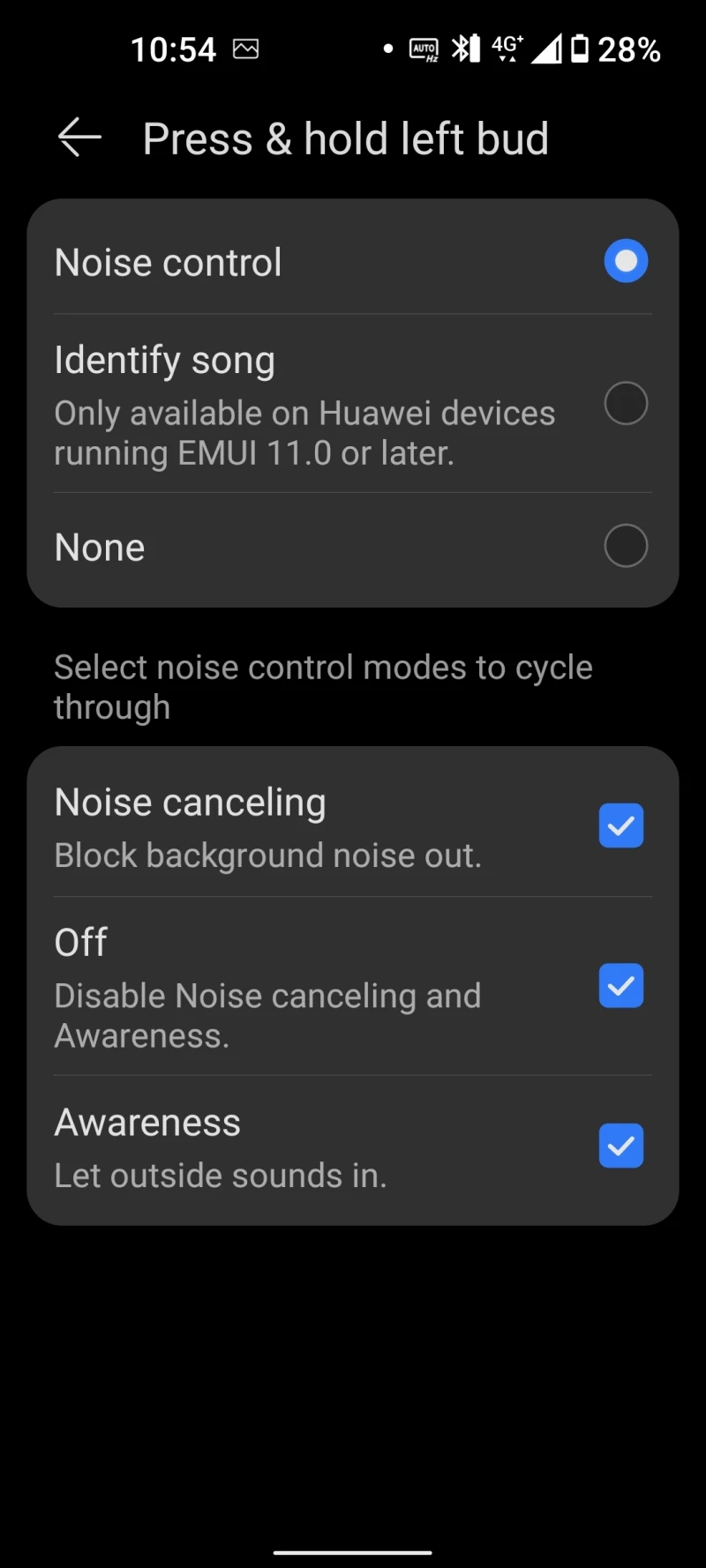
Task: Uncheck the Off mode checkbox
Action: point(621,985)
